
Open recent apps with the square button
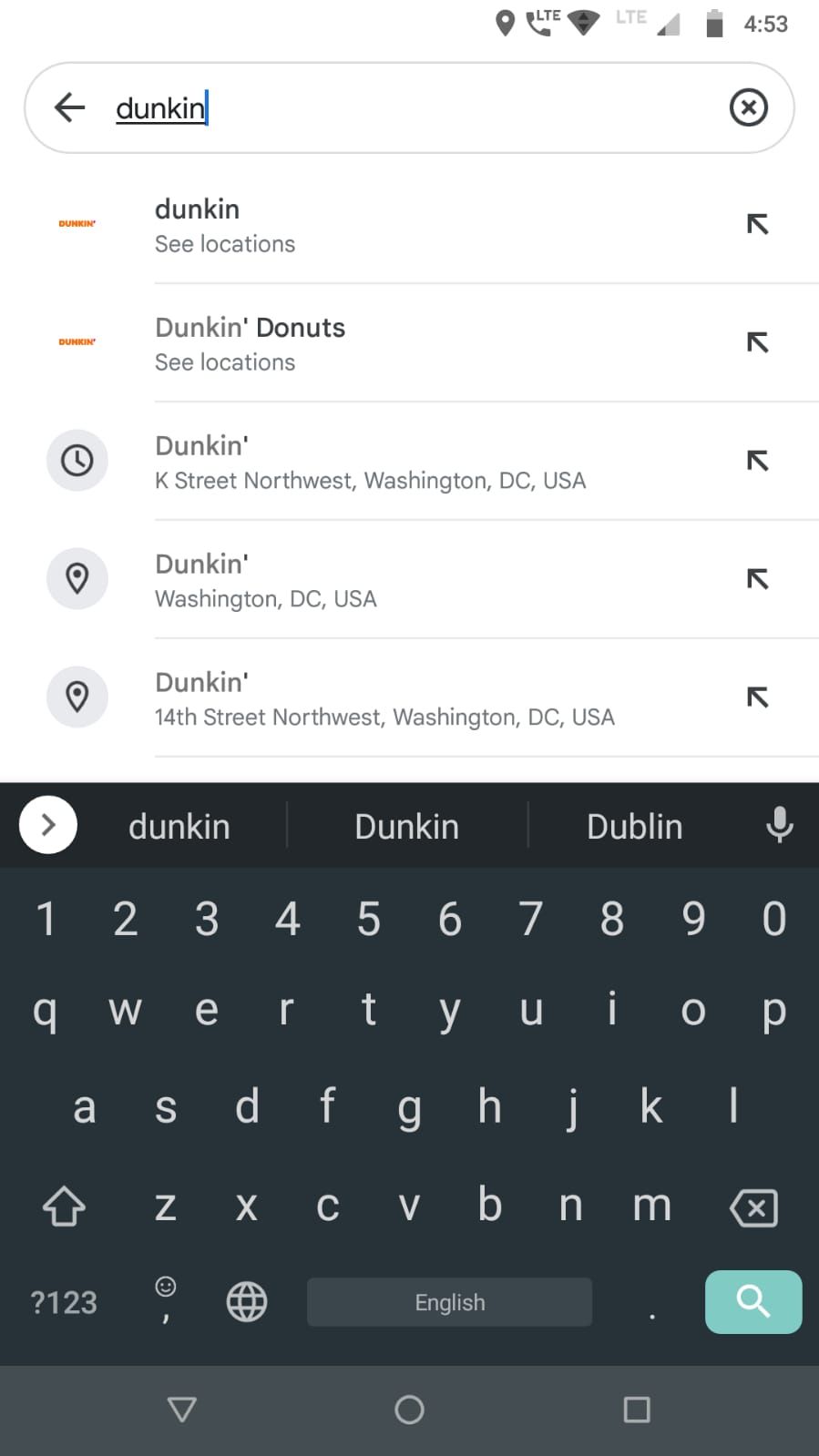[638, 1409]
